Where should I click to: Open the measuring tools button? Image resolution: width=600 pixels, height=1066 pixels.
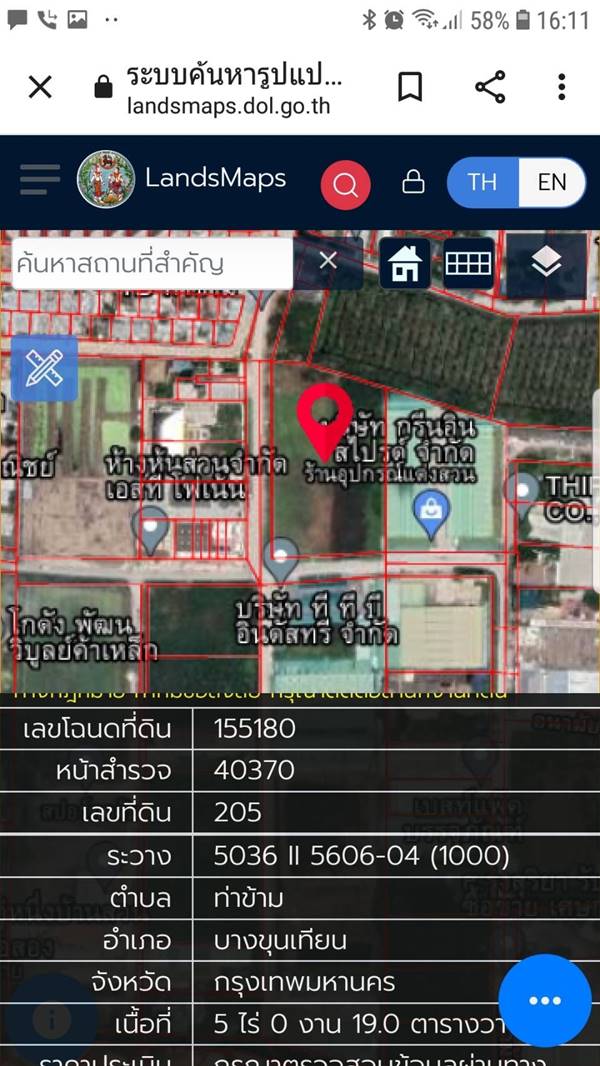point(44,368)
